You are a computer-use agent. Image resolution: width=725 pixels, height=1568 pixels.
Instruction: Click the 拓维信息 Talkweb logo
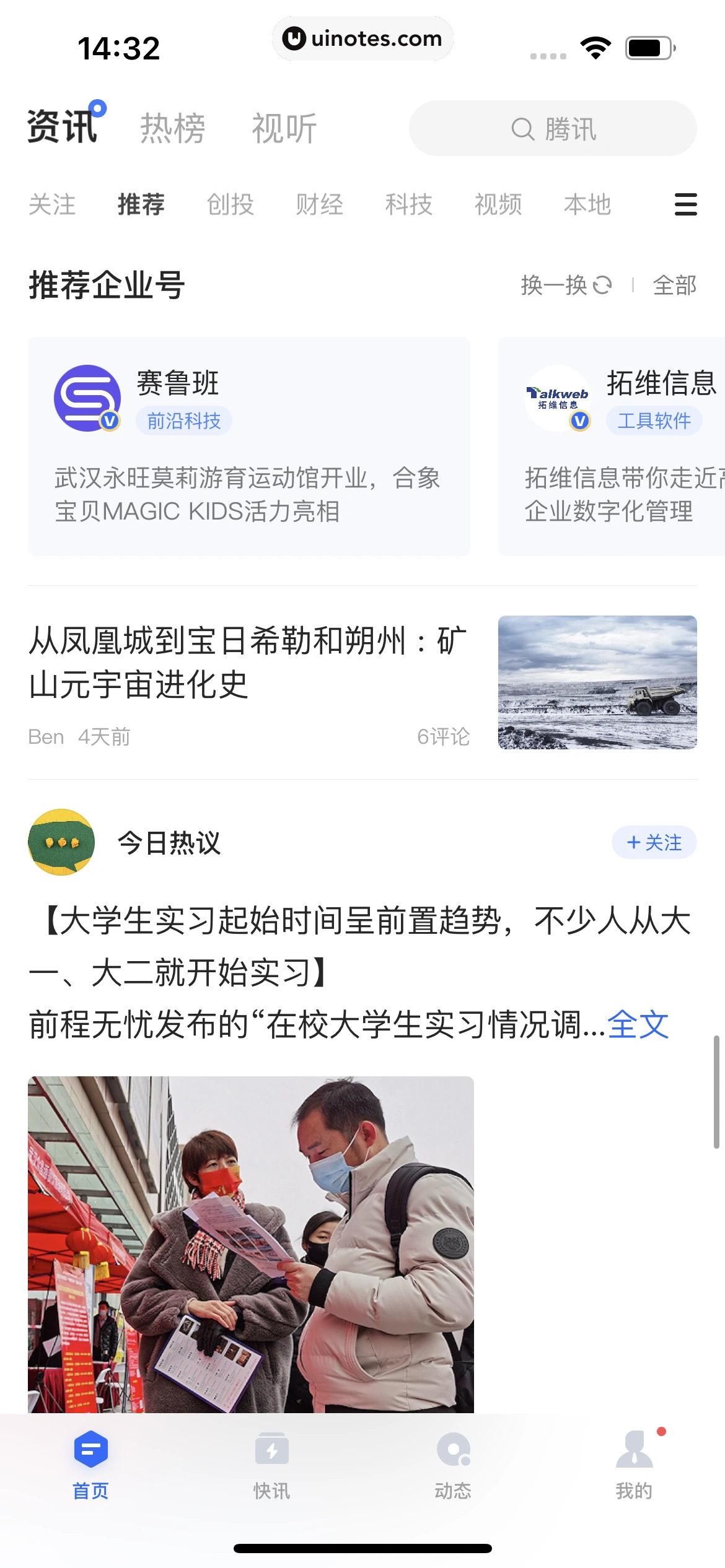(x=556, y=398)
